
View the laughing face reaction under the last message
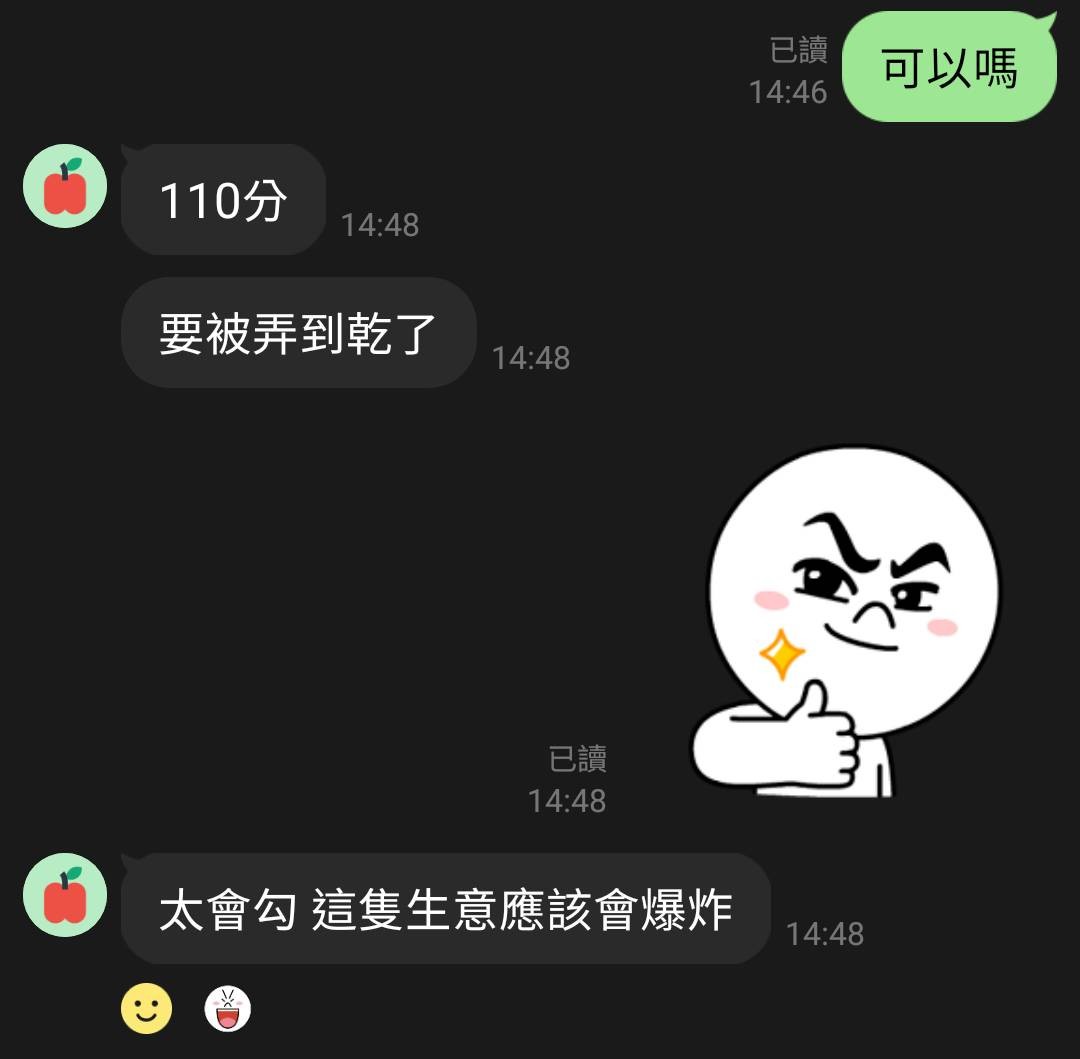click(227, 1009)
